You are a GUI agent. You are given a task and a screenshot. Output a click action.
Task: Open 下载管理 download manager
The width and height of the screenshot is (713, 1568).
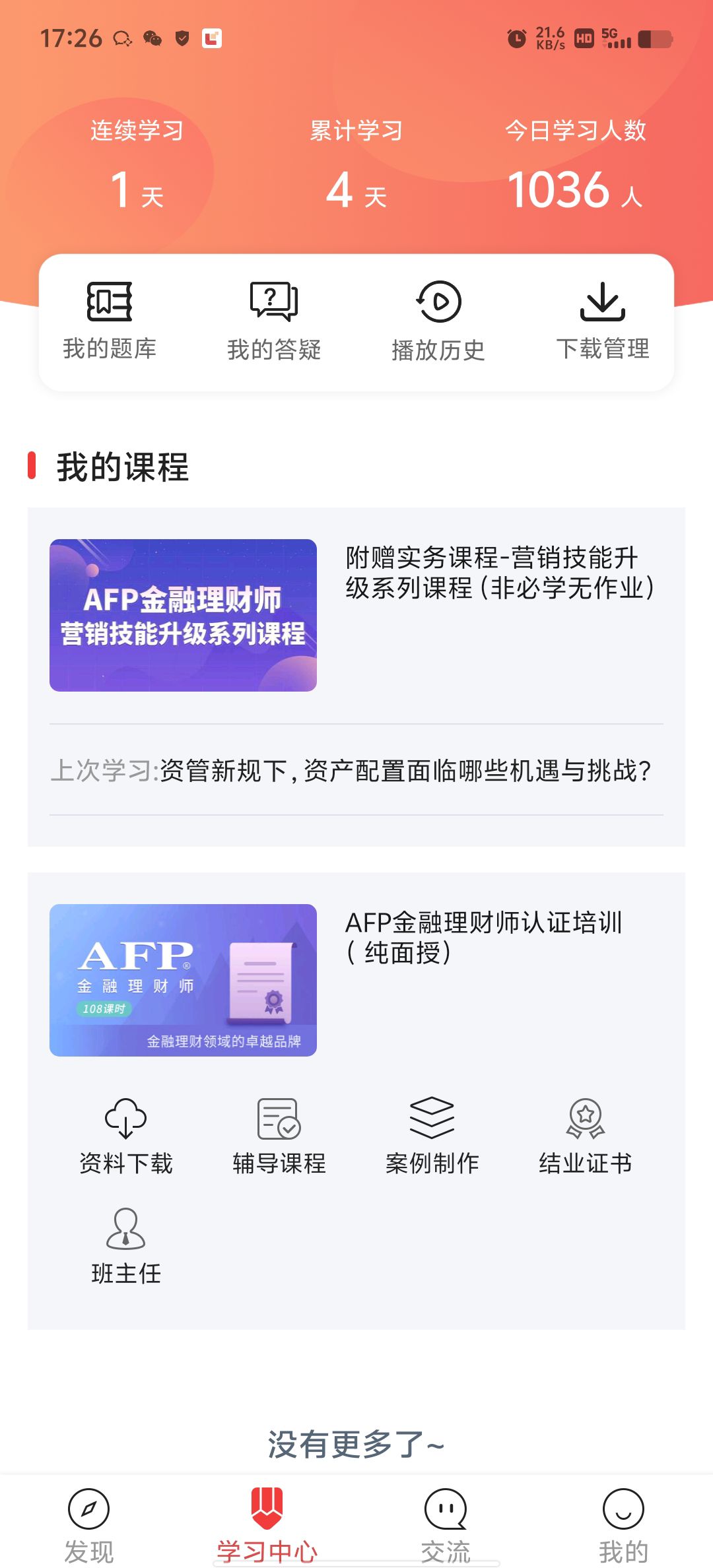coord(603,321)
